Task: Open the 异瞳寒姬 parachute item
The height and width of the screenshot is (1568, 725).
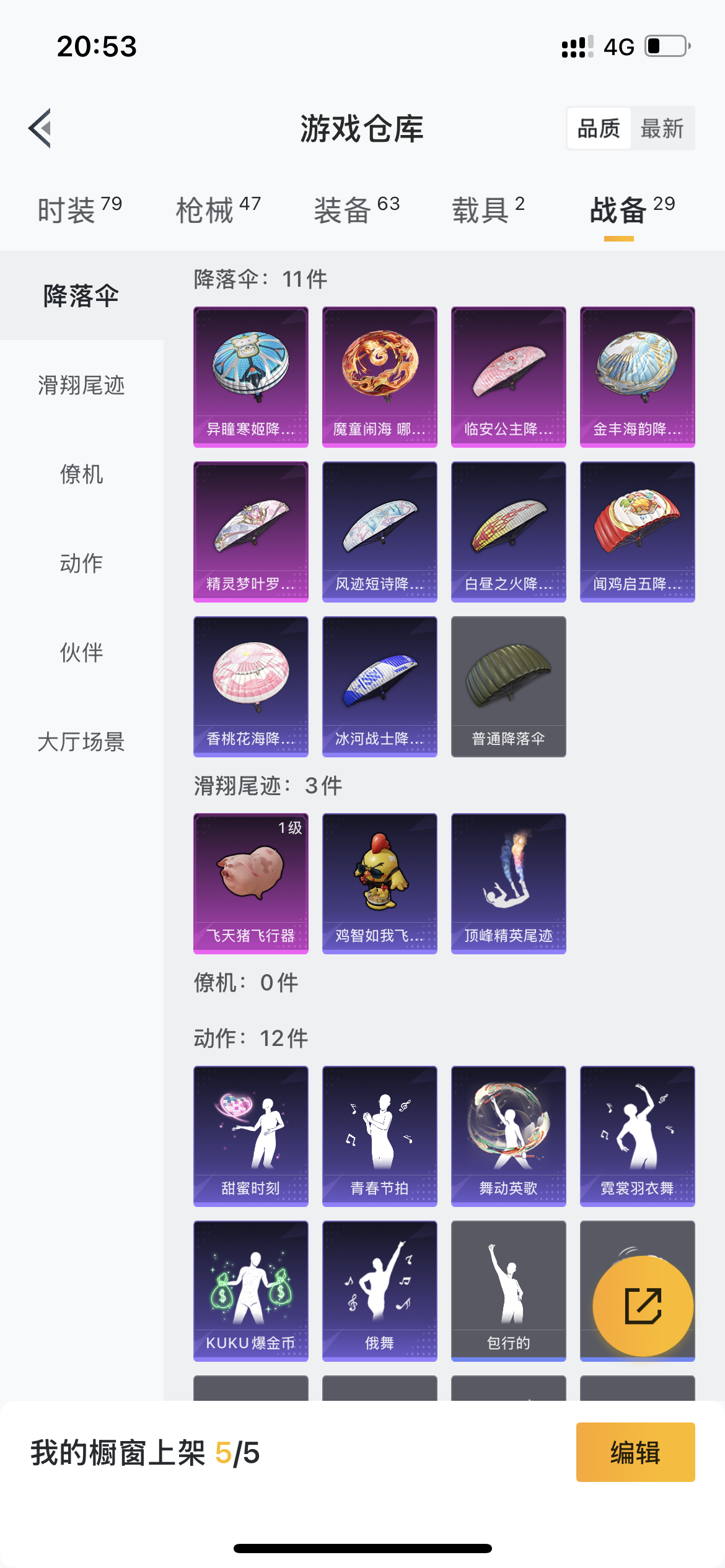Action: tap(251, 377)
